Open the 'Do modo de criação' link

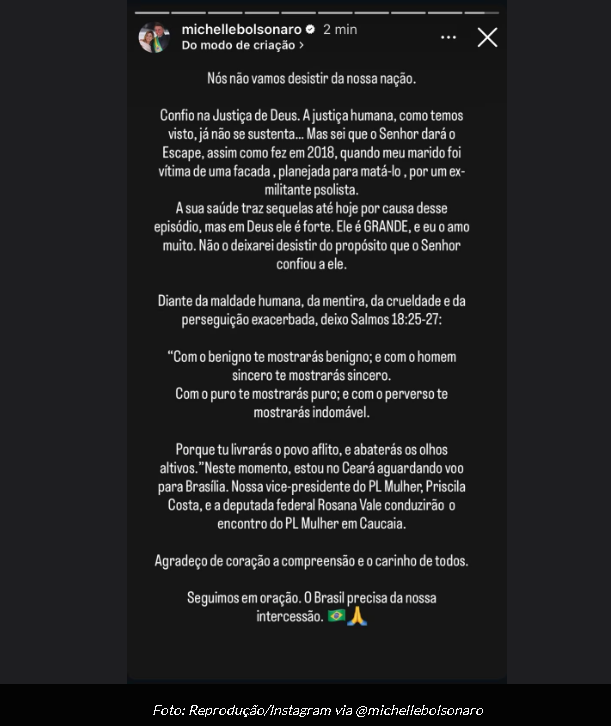242,46
